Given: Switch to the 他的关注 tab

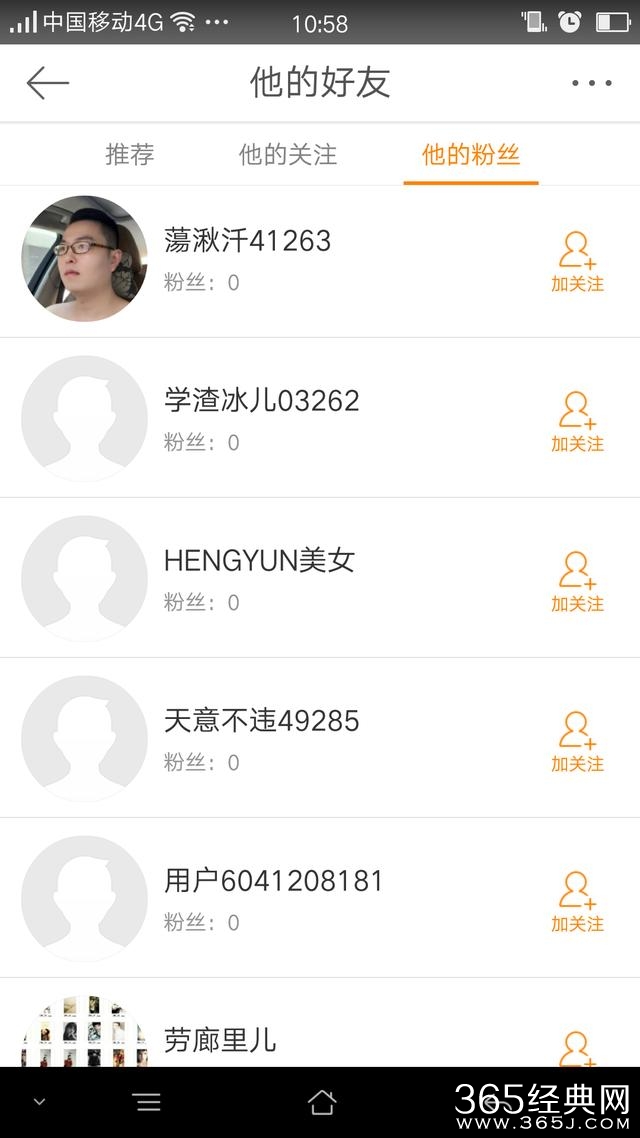Looking at the screenshot, I should click(x=288, y=155).
